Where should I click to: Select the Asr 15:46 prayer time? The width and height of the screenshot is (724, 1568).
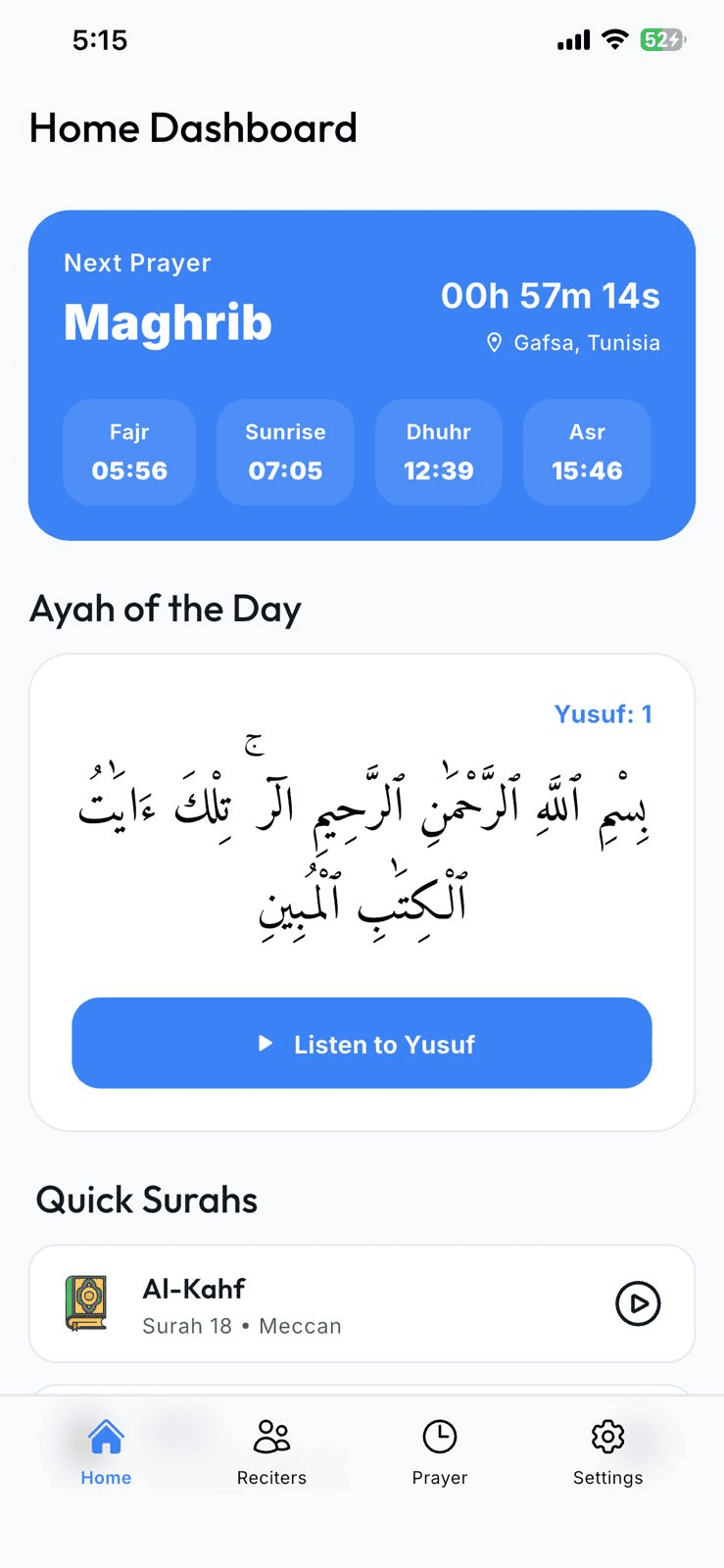tap(586, 452)
